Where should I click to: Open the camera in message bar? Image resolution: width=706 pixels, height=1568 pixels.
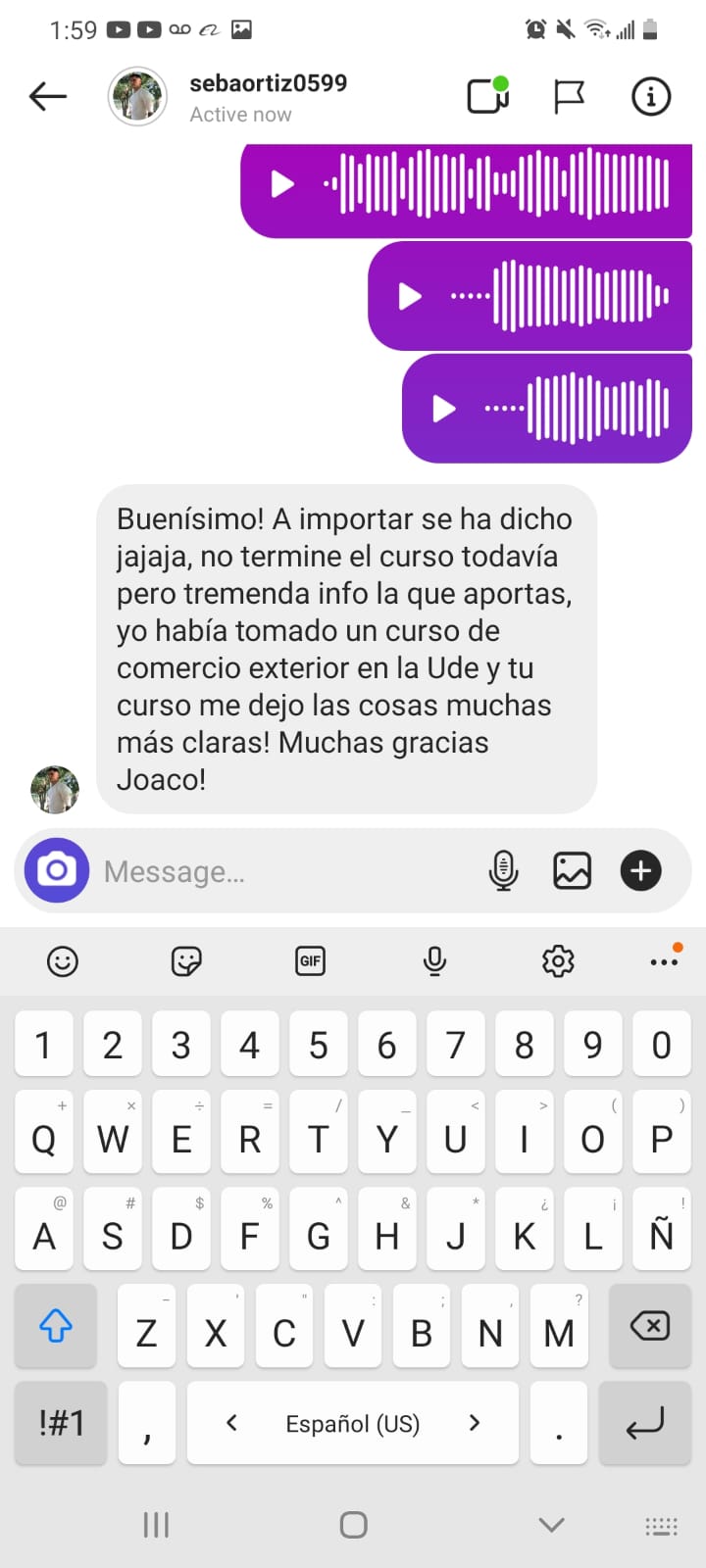click(x=57, y=870)
